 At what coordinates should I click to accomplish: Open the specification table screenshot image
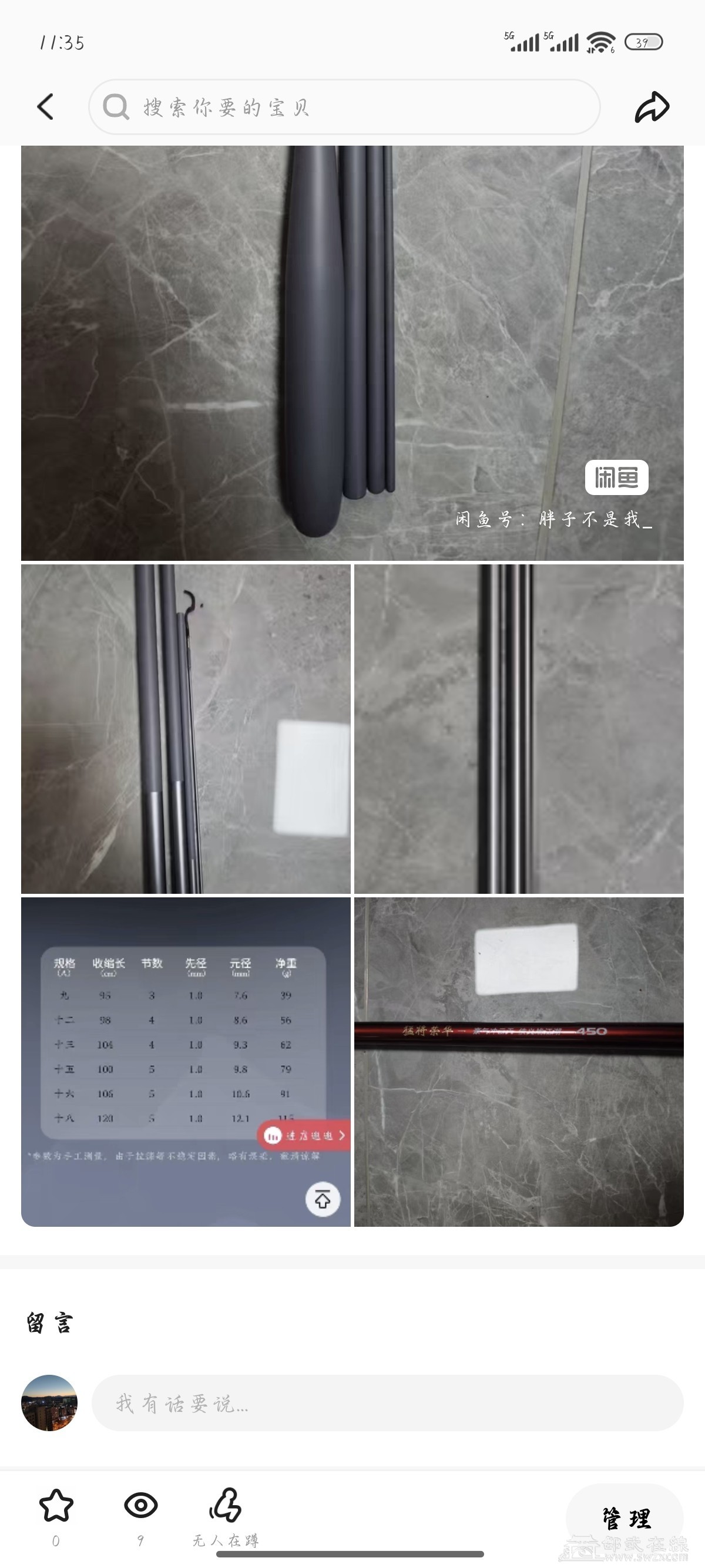(186, 1062)
